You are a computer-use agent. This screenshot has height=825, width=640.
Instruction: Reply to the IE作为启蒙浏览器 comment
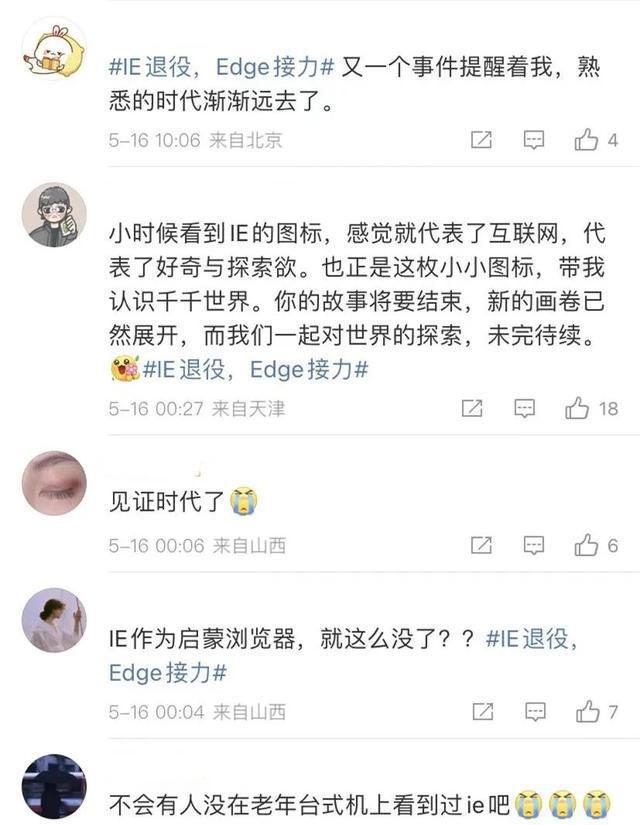pyautogui.click(x=534, y=712)
